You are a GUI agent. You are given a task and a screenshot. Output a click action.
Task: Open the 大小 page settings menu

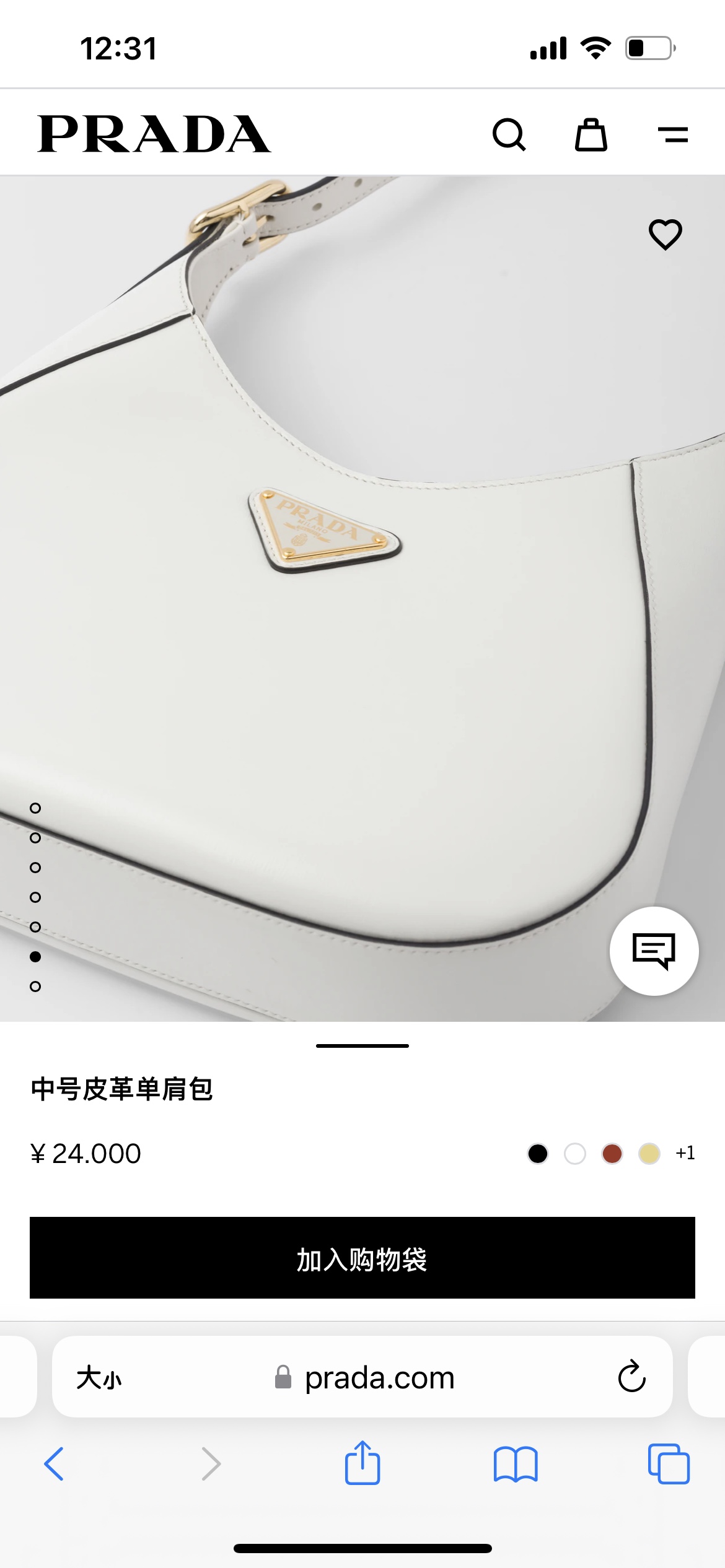point(99,1378)
